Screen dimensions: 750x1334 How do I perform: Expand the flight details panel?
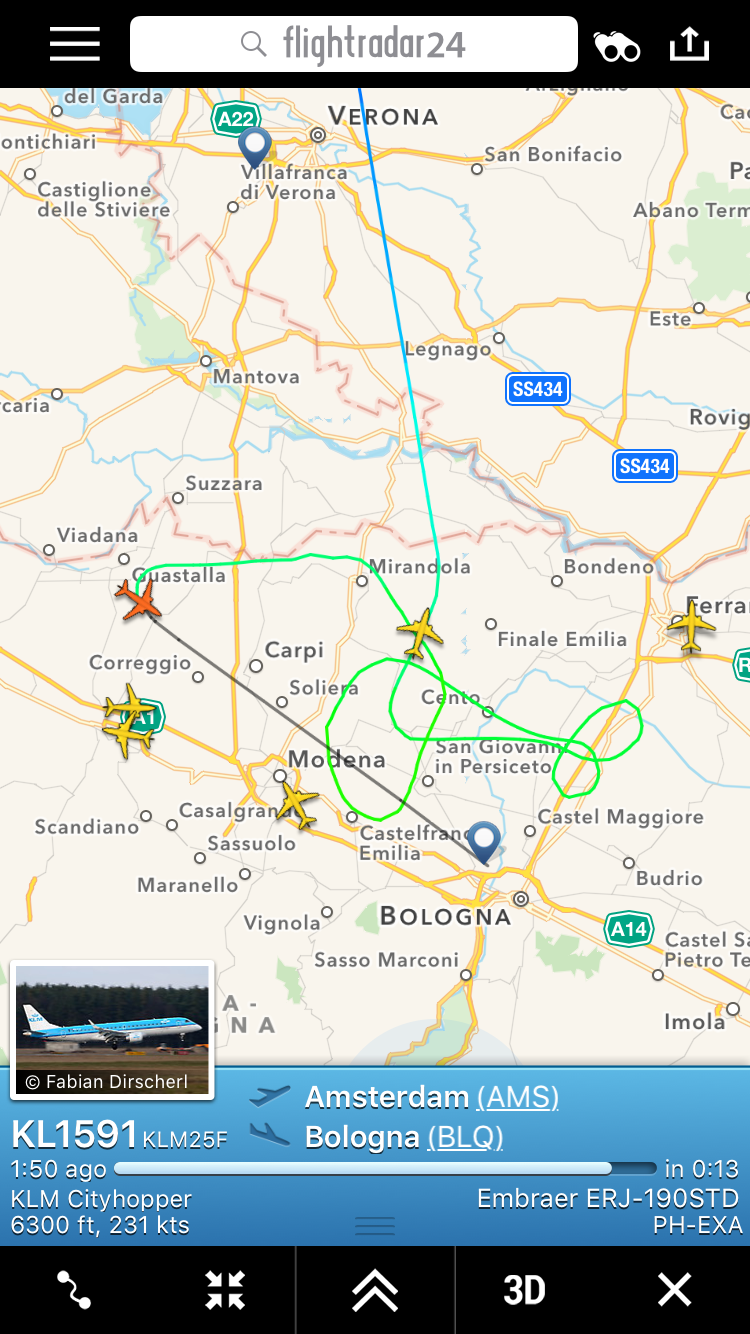point(375,1290)
